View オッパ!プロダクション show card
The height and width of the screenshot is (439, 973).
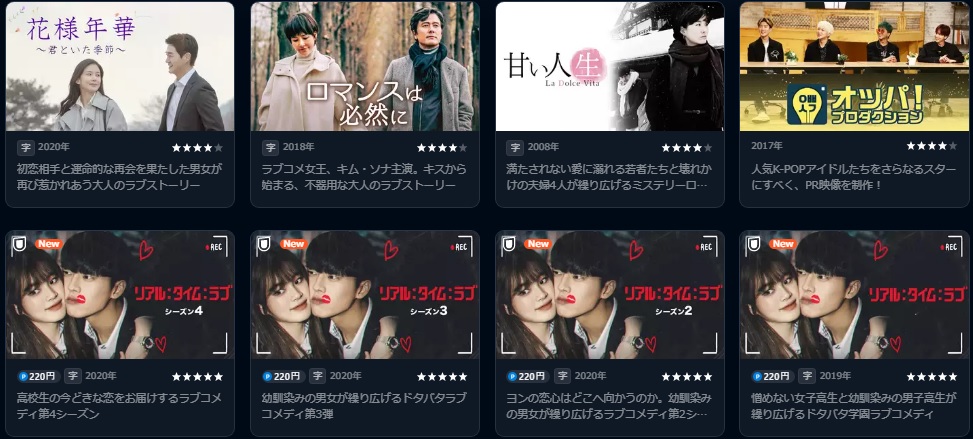853,68
